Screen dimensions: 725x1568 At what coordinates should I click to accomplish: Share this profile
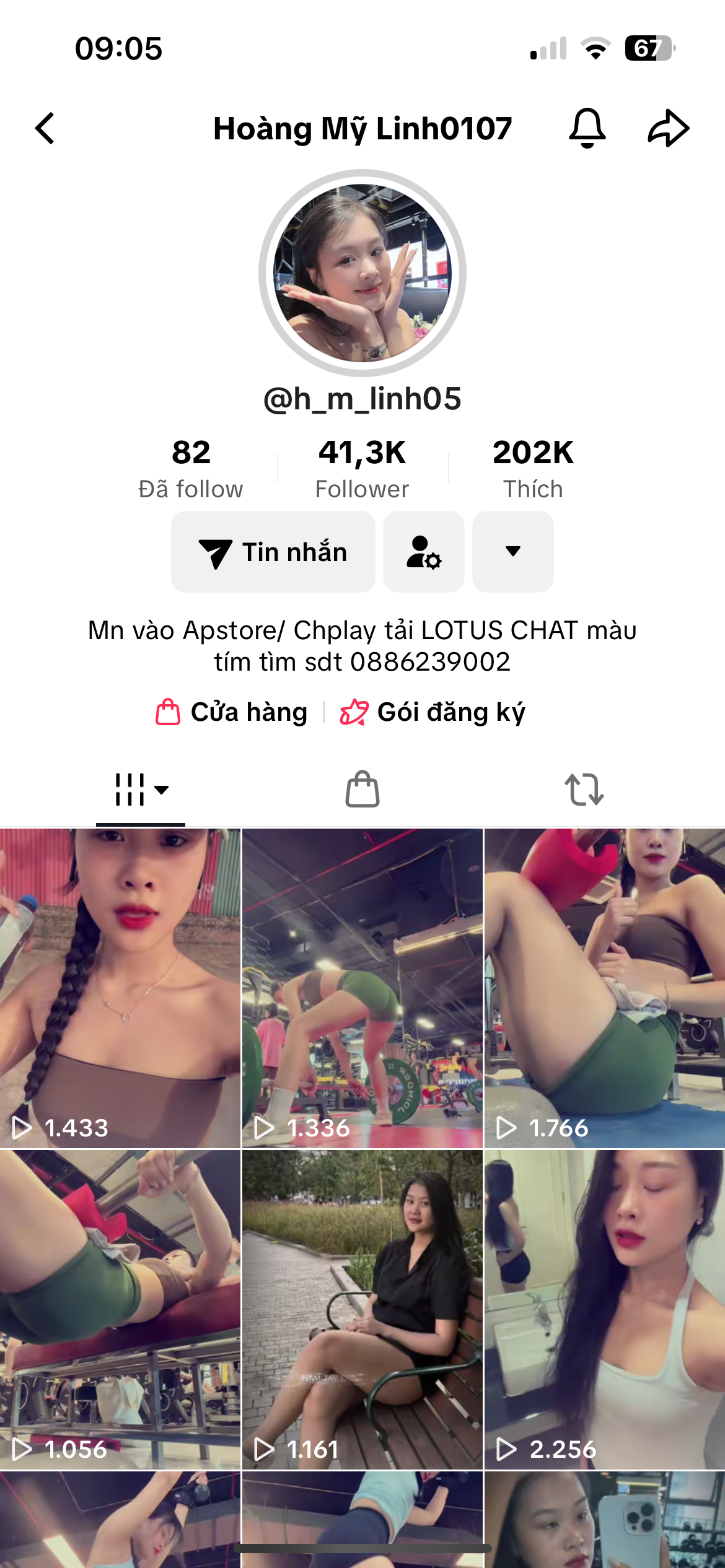[x=668, y=128]
